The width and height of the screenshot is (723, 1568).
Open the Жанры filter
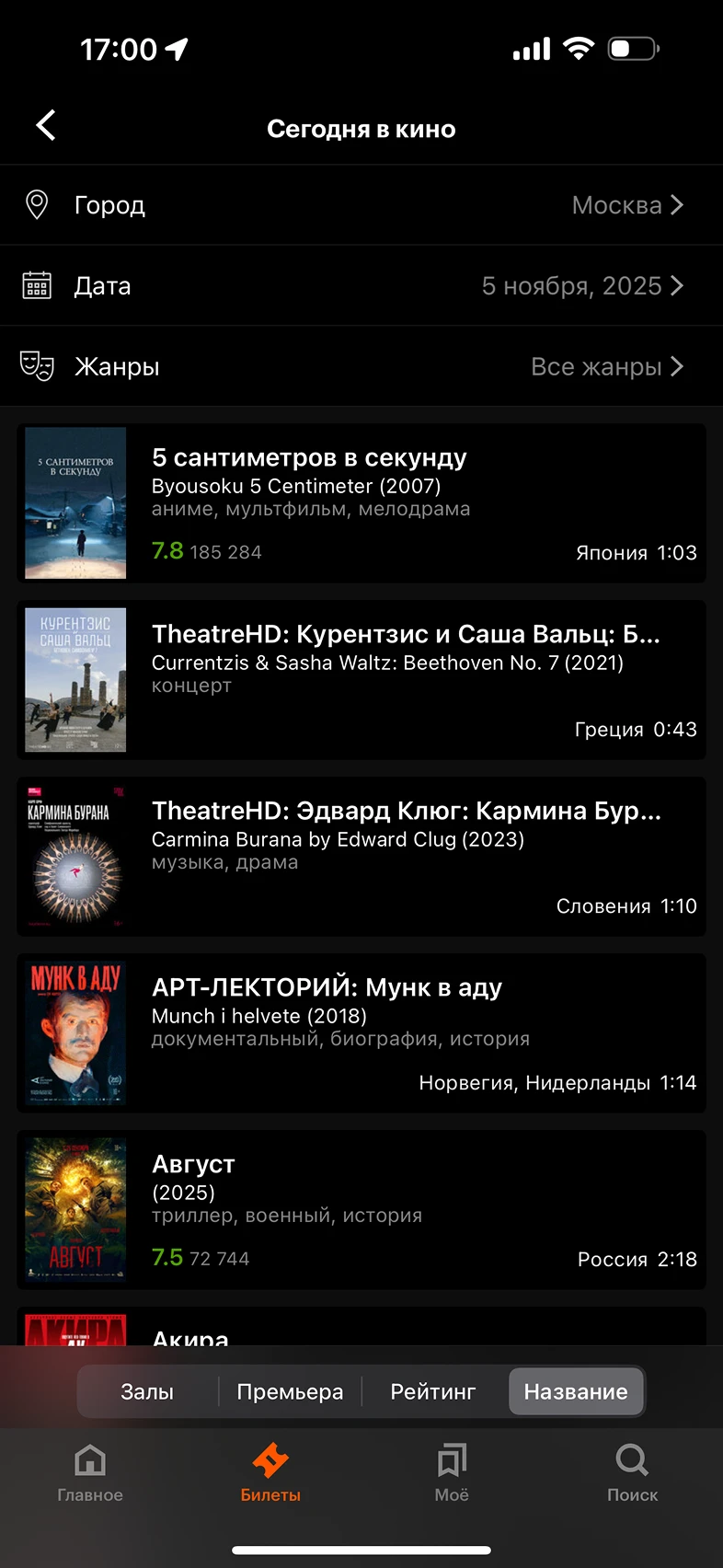click(361, 367)
